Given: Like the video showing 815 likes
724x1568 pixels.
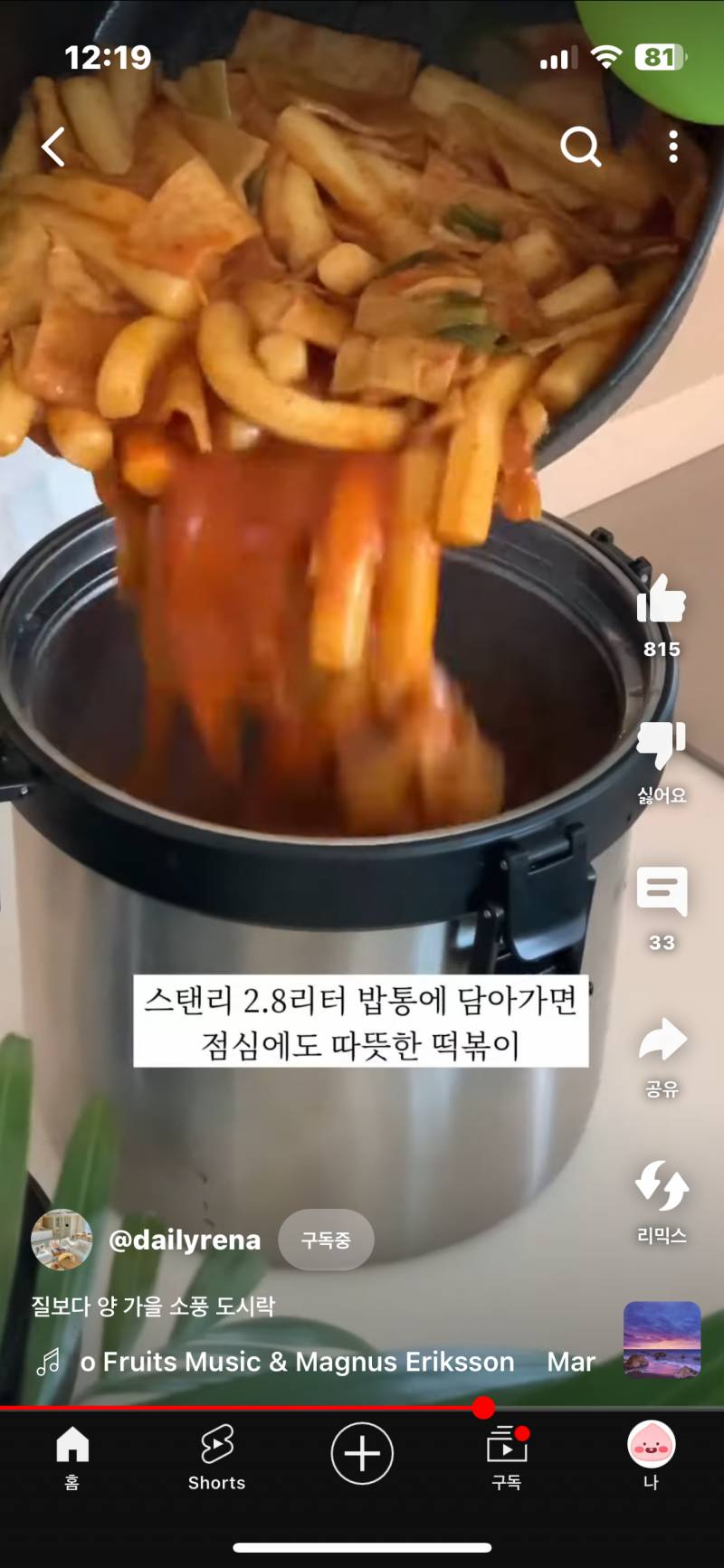Looking at the screenshot, I should pos(663,608).
